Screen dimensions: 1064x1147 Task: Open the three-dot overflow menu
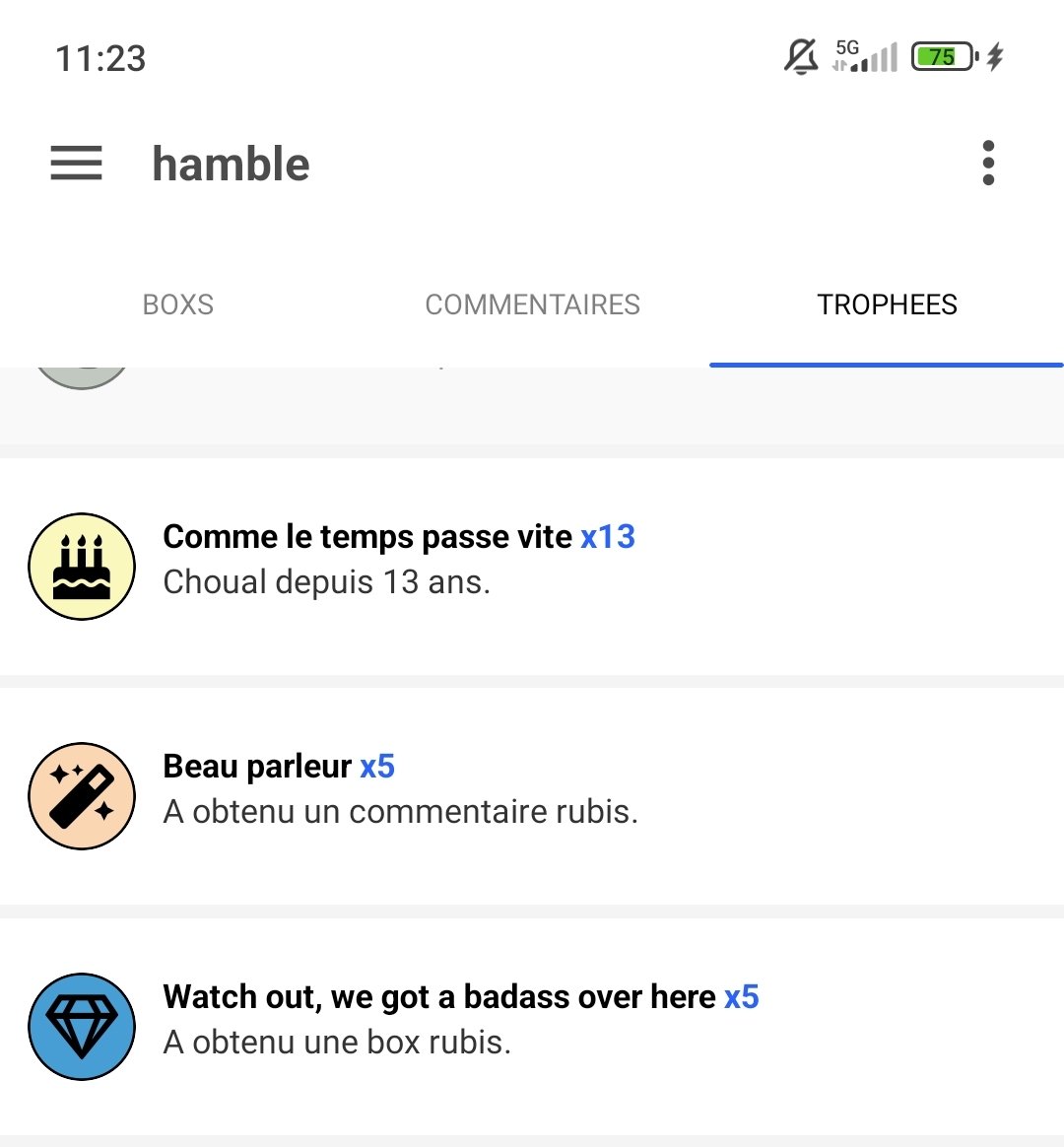click(x=988, y=164)
